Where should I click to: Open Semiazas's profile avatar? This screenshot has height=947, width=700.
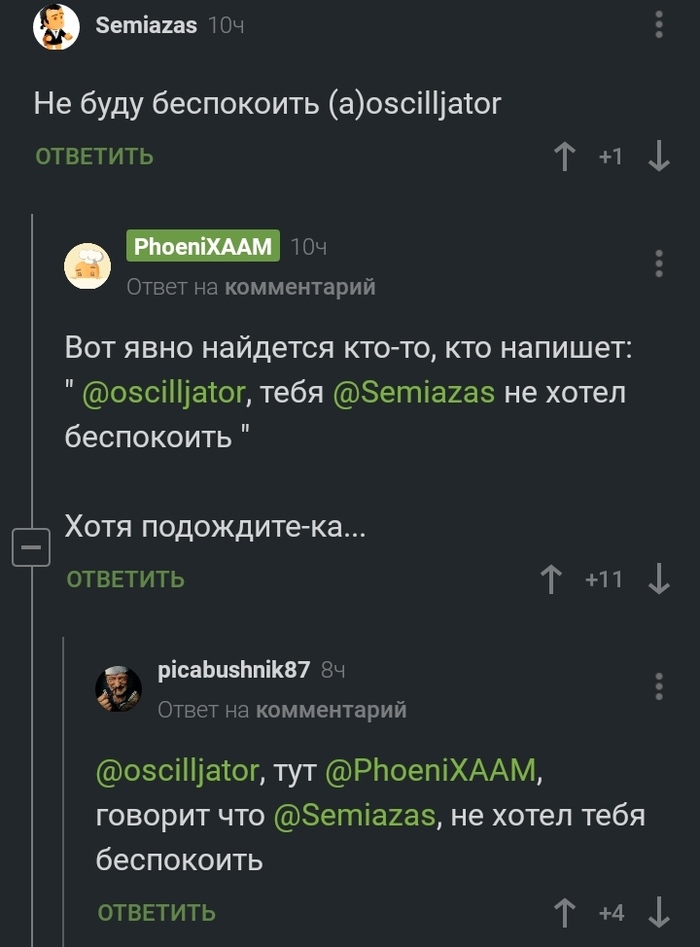[x=56, y=27]
